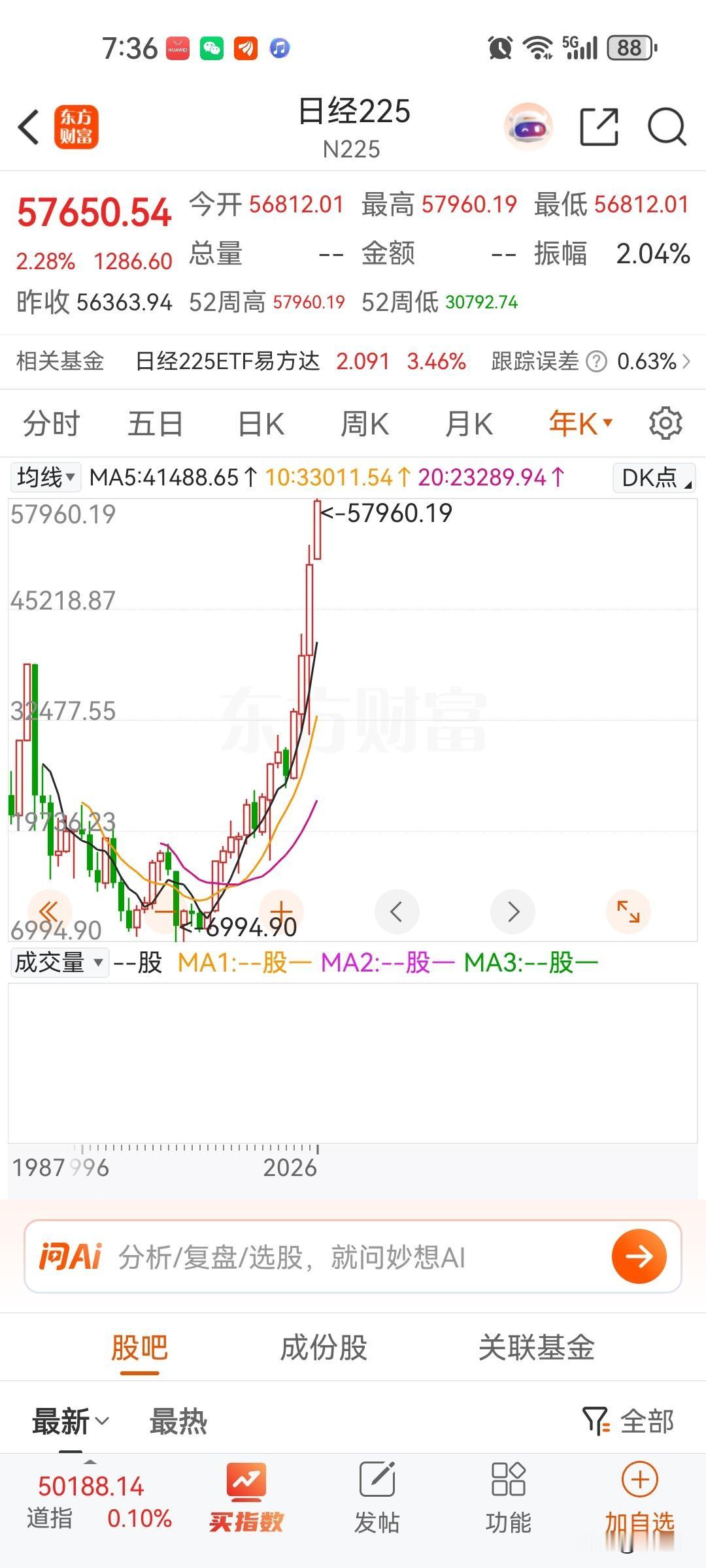The height and width of the screenshot is (1568, 706).
Task: Jump to earliest data with double-left arrow
Action: point(49,911)
